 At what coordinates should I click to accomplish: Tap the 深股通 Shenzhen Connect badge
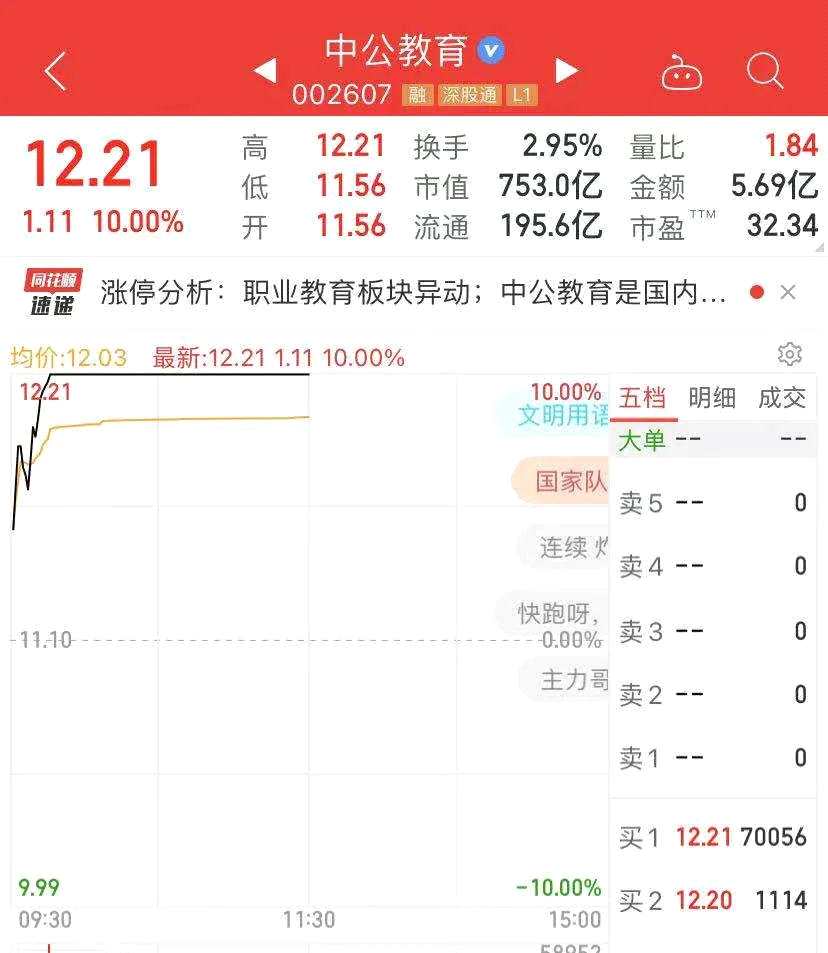pos(470,96)
